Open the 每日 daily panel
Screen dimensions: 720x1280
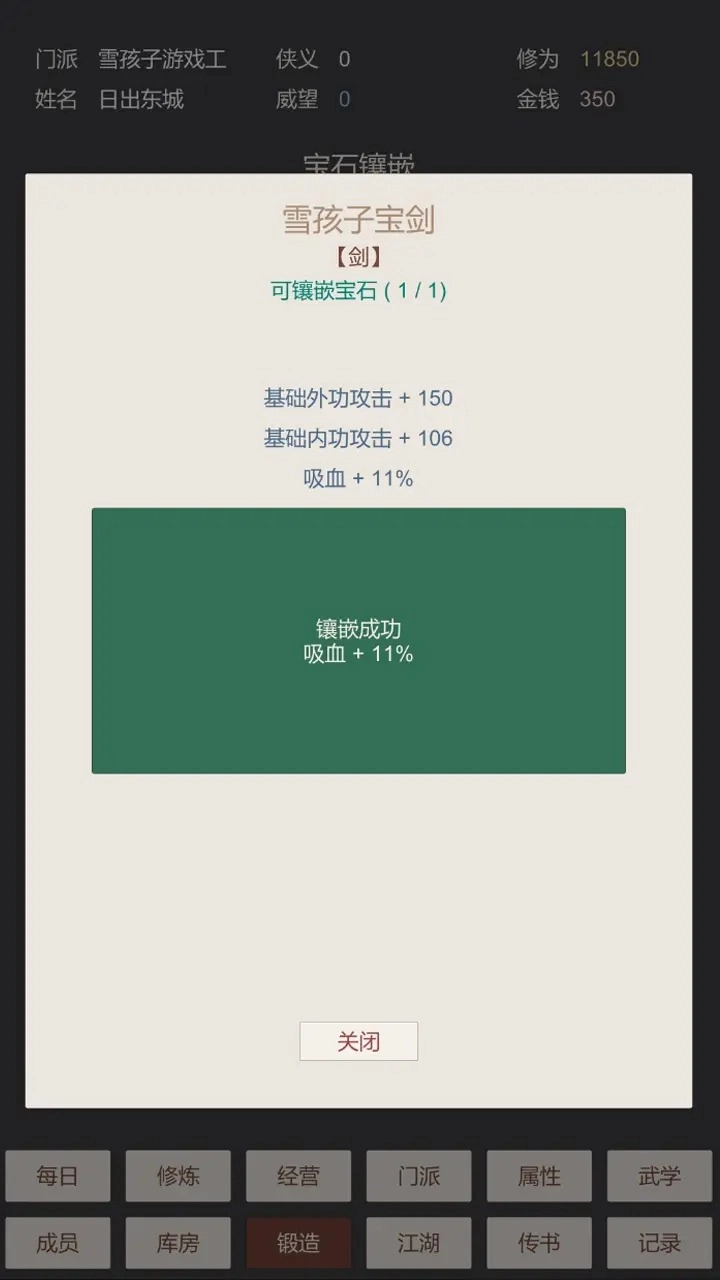tap(57, 1176)
